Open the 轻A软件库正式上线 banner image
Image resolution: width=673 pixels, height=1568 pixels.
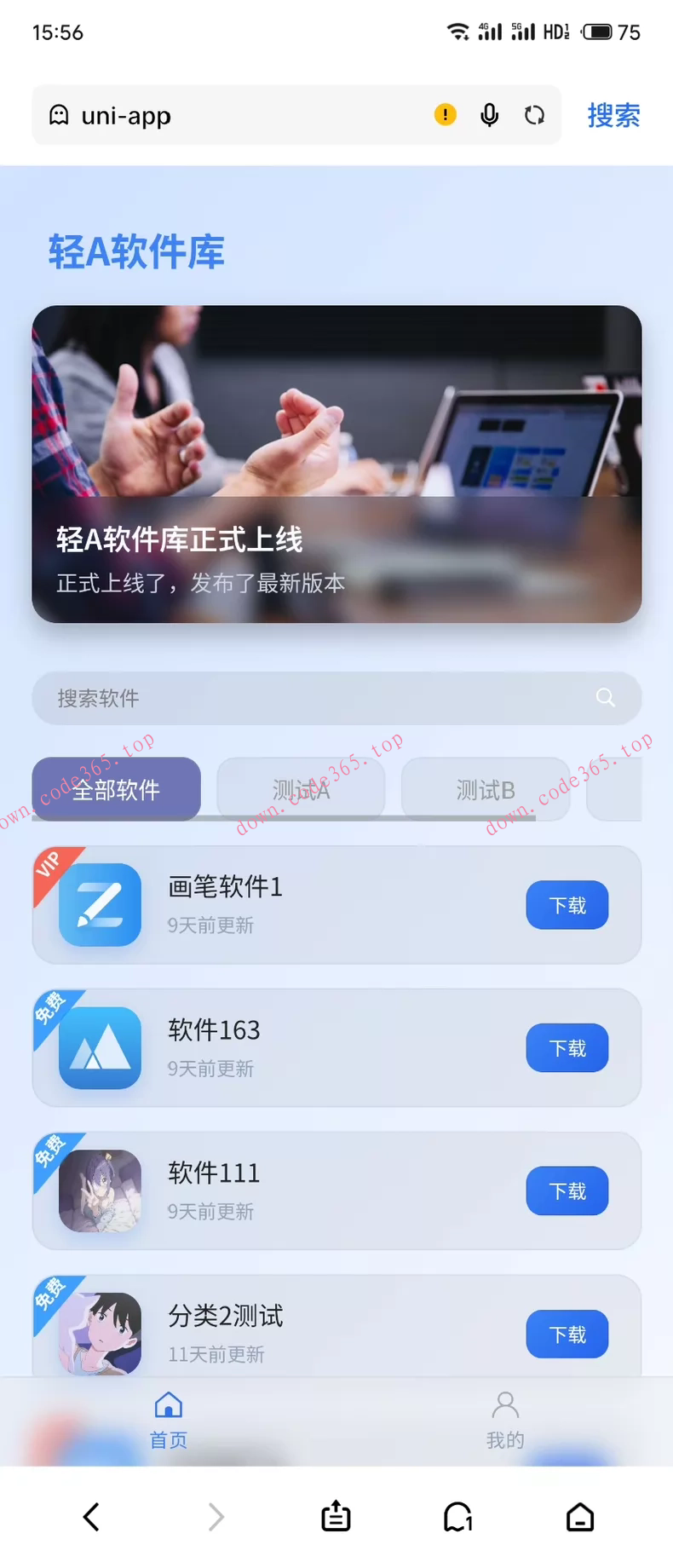[x=336, y=464]
